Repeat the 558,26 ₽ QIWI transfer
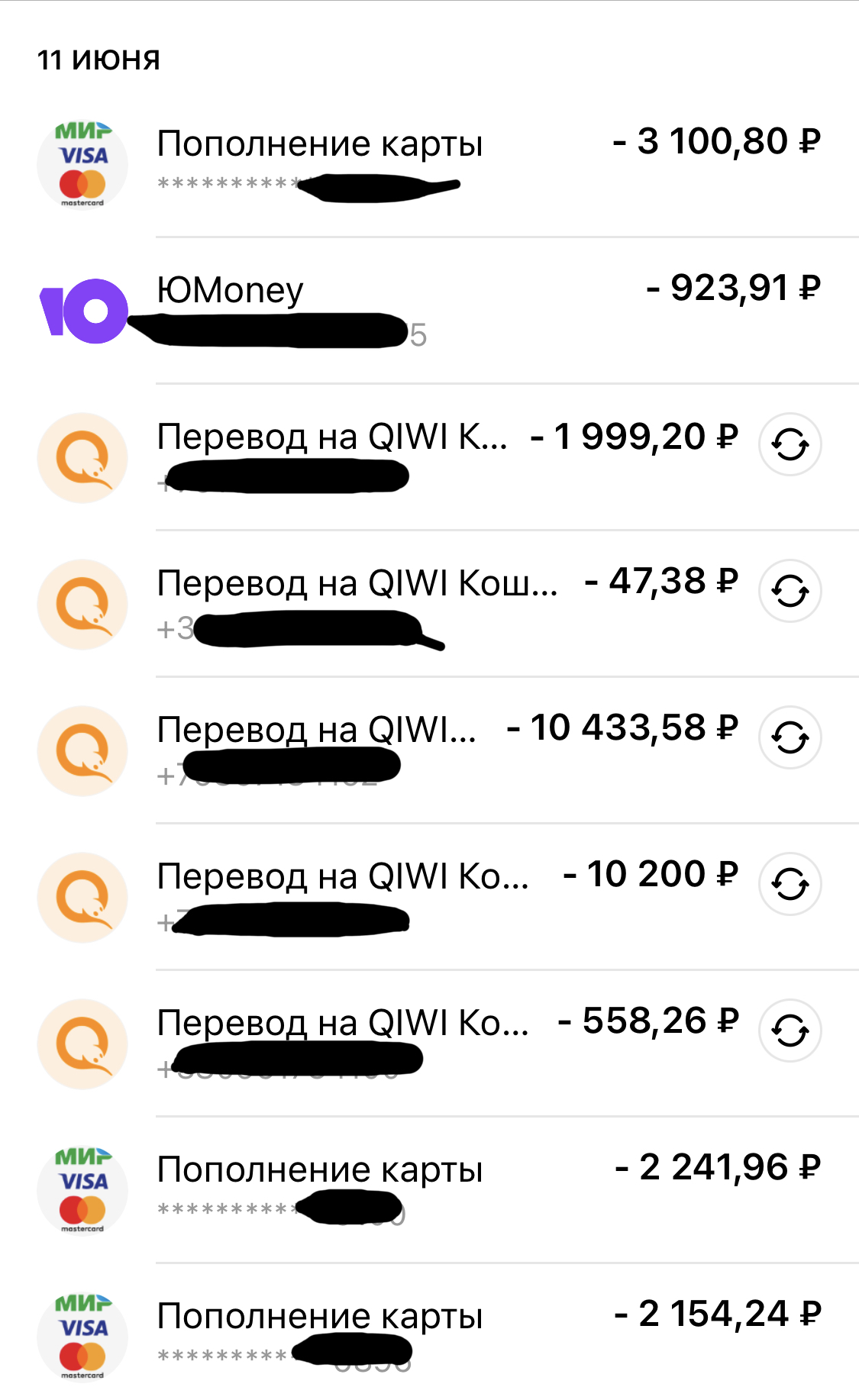 790,1031
